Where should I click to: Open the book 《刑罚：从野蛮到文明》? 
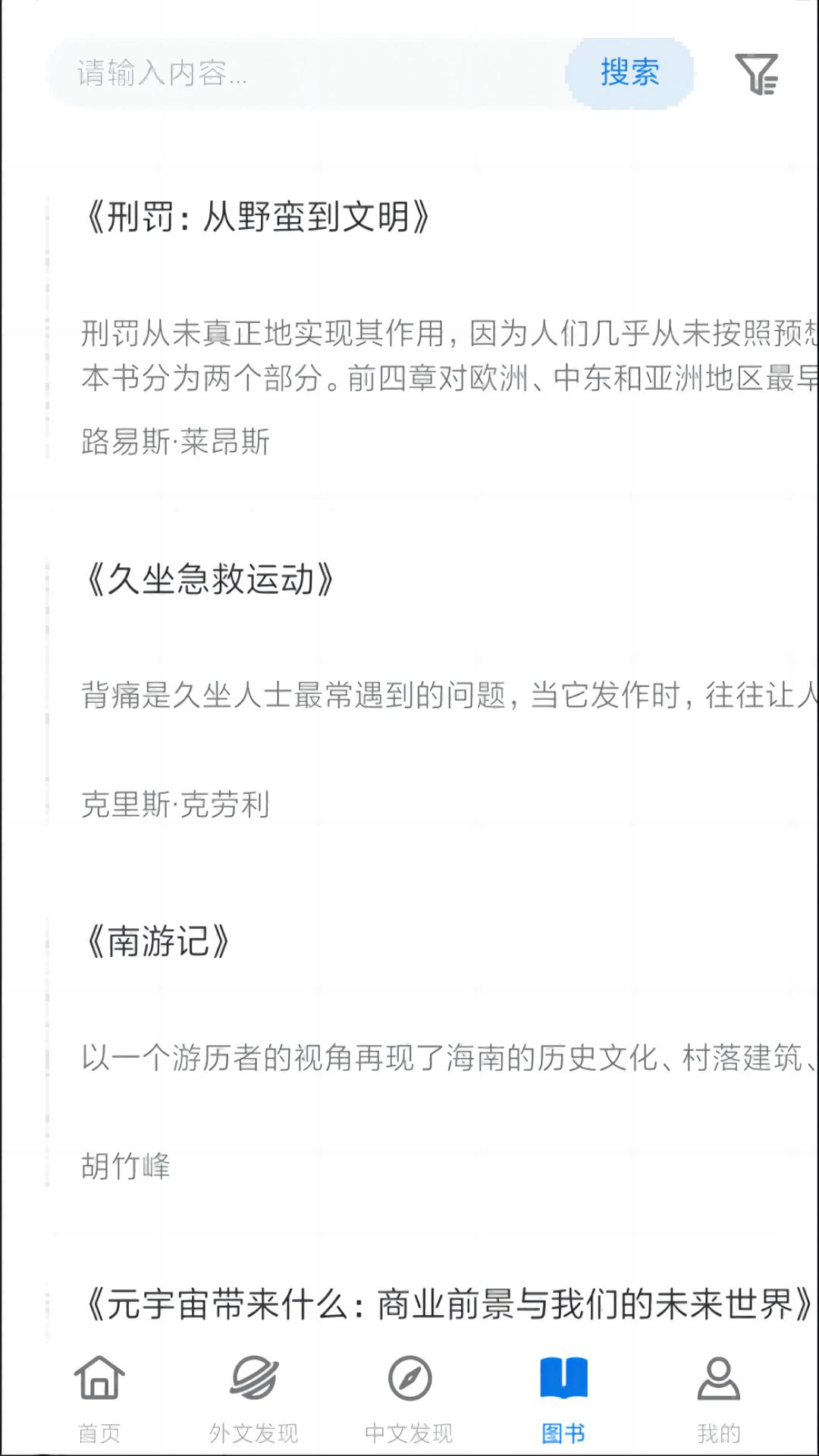257,218
